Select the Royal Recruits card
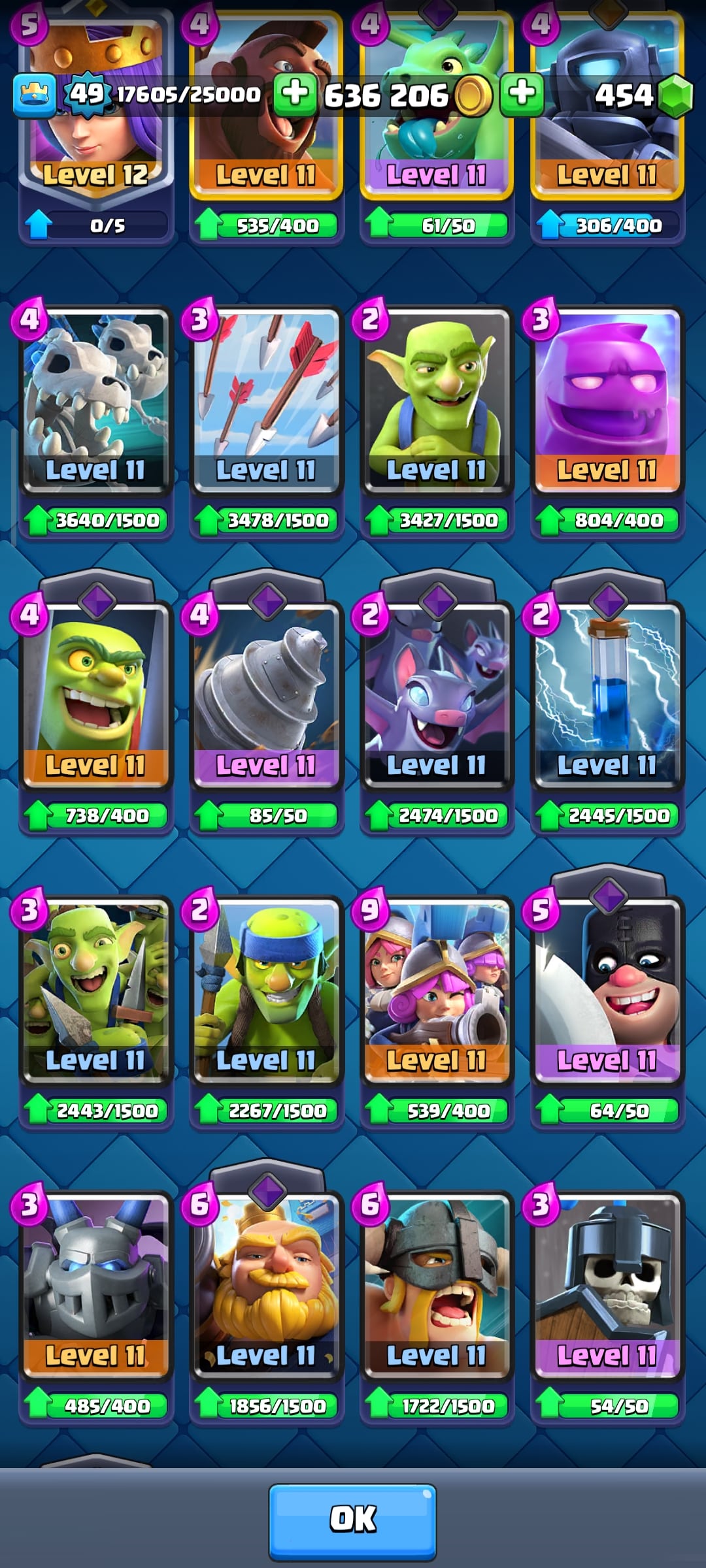The width and height of the screenshot is (706, 1568). [436, 989]
